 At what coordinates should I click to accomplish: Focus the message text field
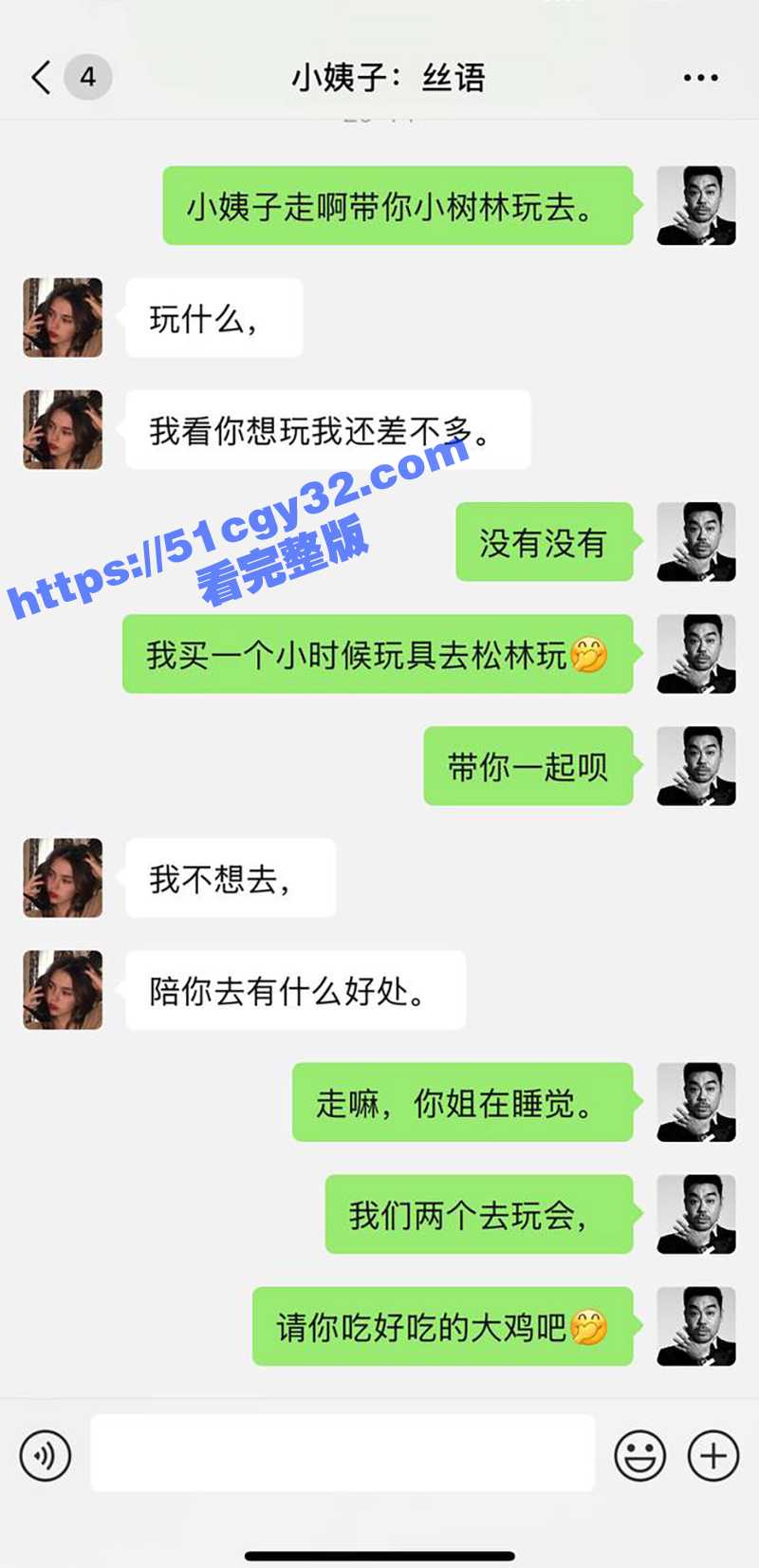coord(342,1453)
